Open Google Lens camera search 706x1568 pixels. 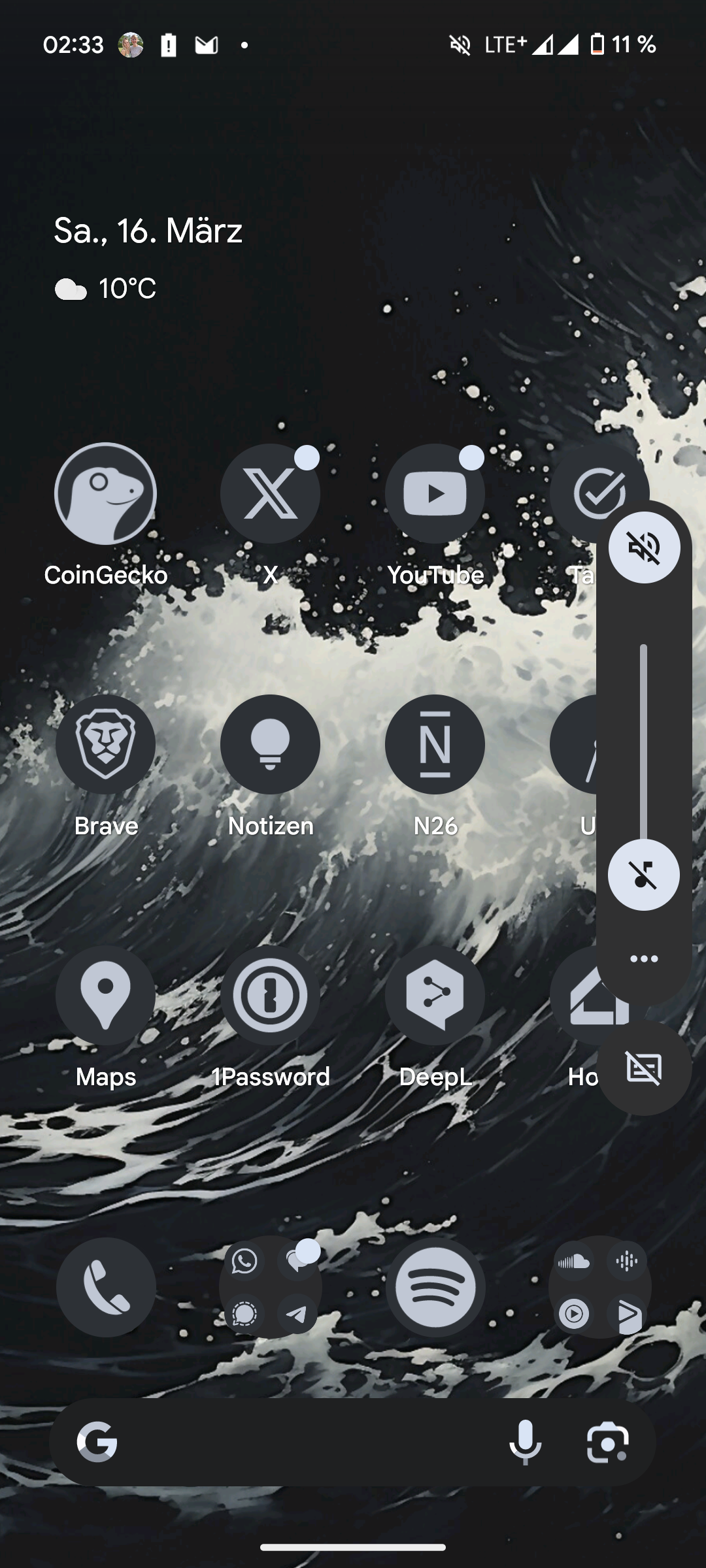click(607, 1443)
